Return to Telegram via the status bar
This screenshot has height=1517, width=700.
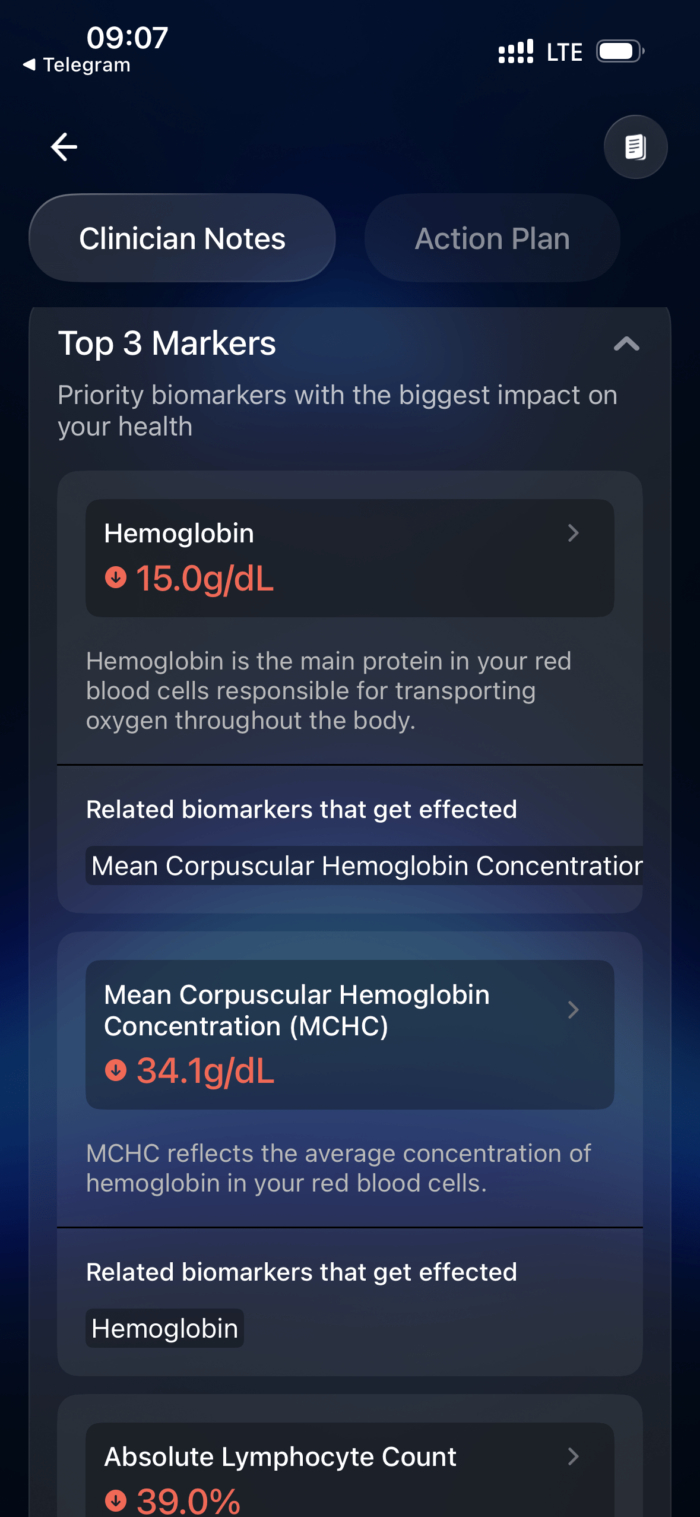77,66
